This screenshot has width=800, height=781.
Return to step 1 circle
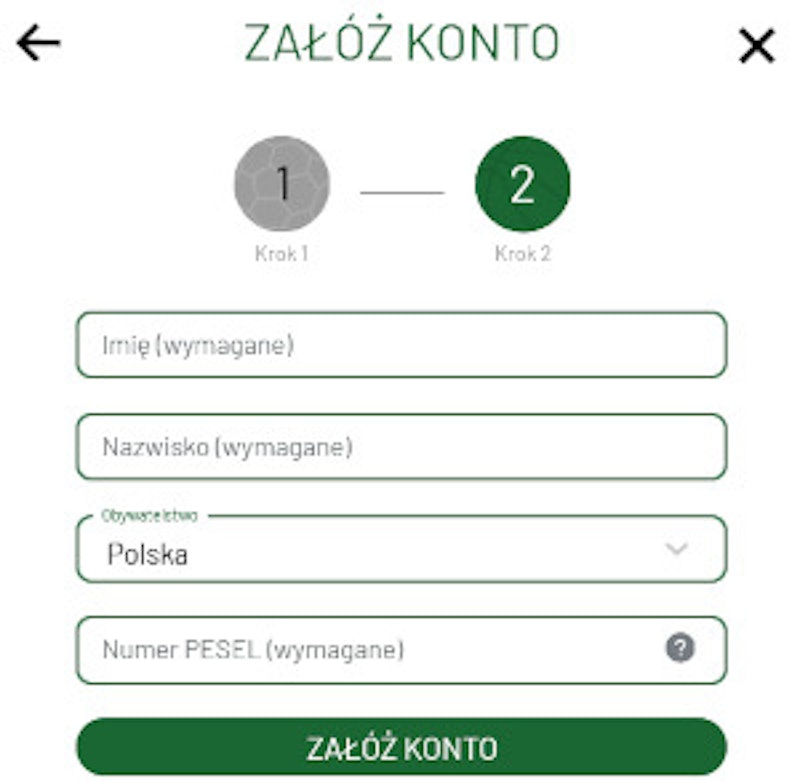[281, 184]
